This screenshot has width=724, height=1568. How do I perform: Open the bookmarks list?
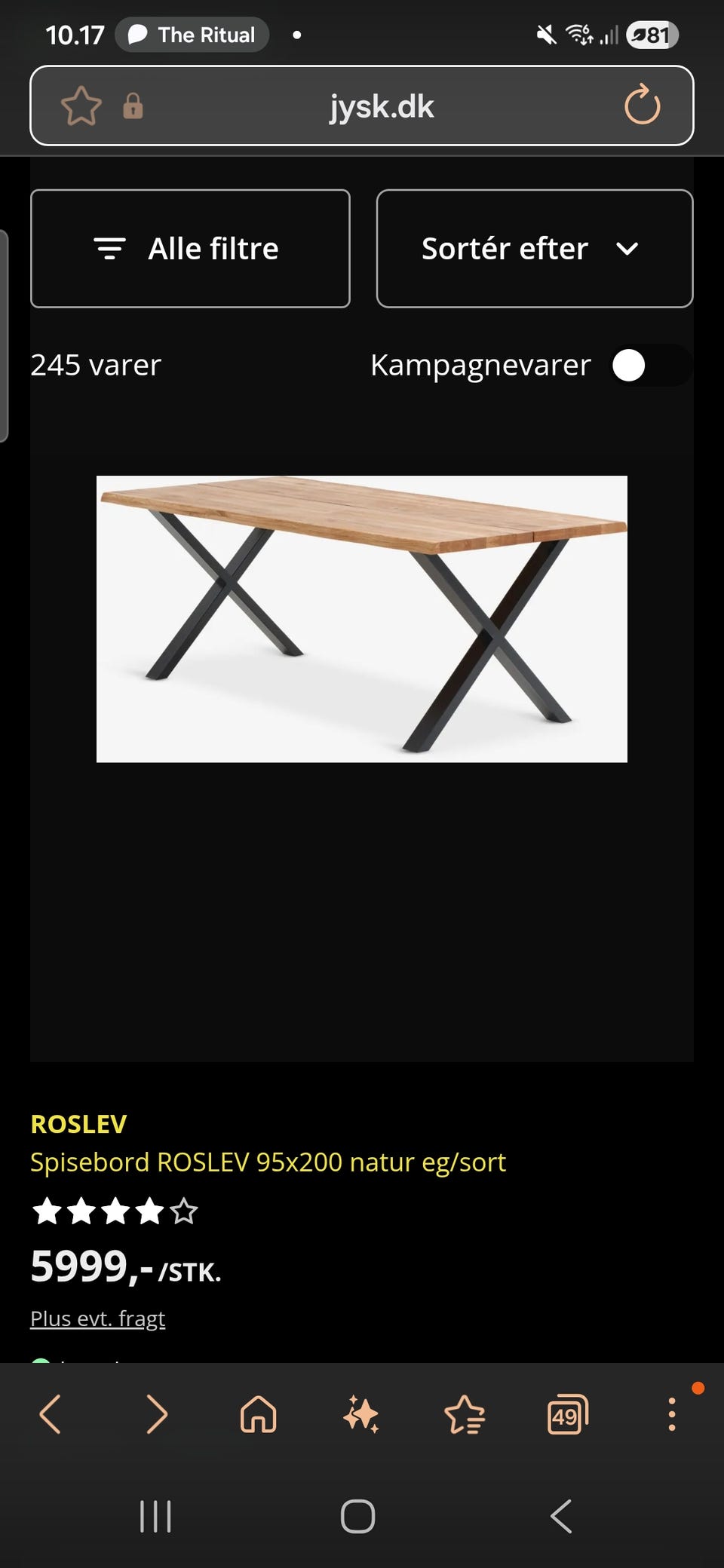tap(465, 1413)
